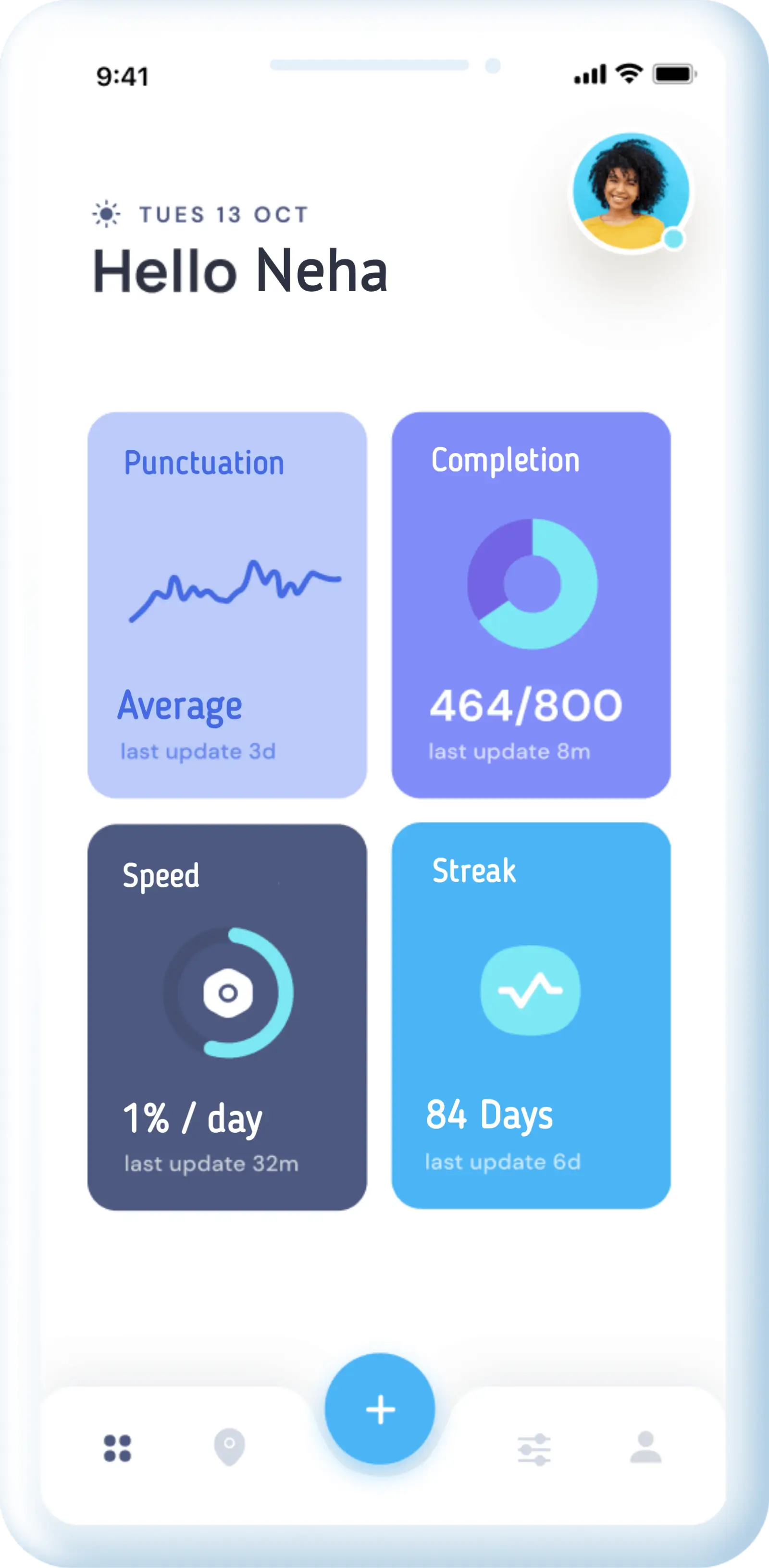Switch to the location pin tab
769x1568 pixels.
(x=230, y=1447)
